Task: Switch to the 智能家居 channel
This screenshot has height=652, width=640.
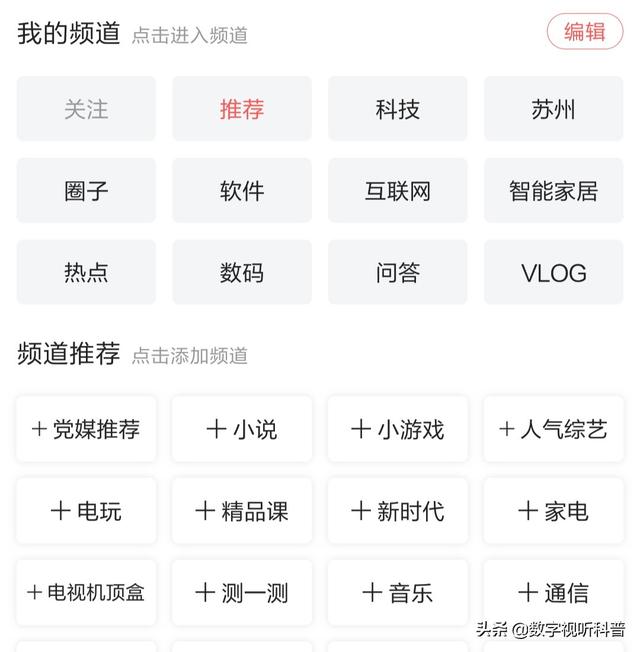Action: click(553, 191)
